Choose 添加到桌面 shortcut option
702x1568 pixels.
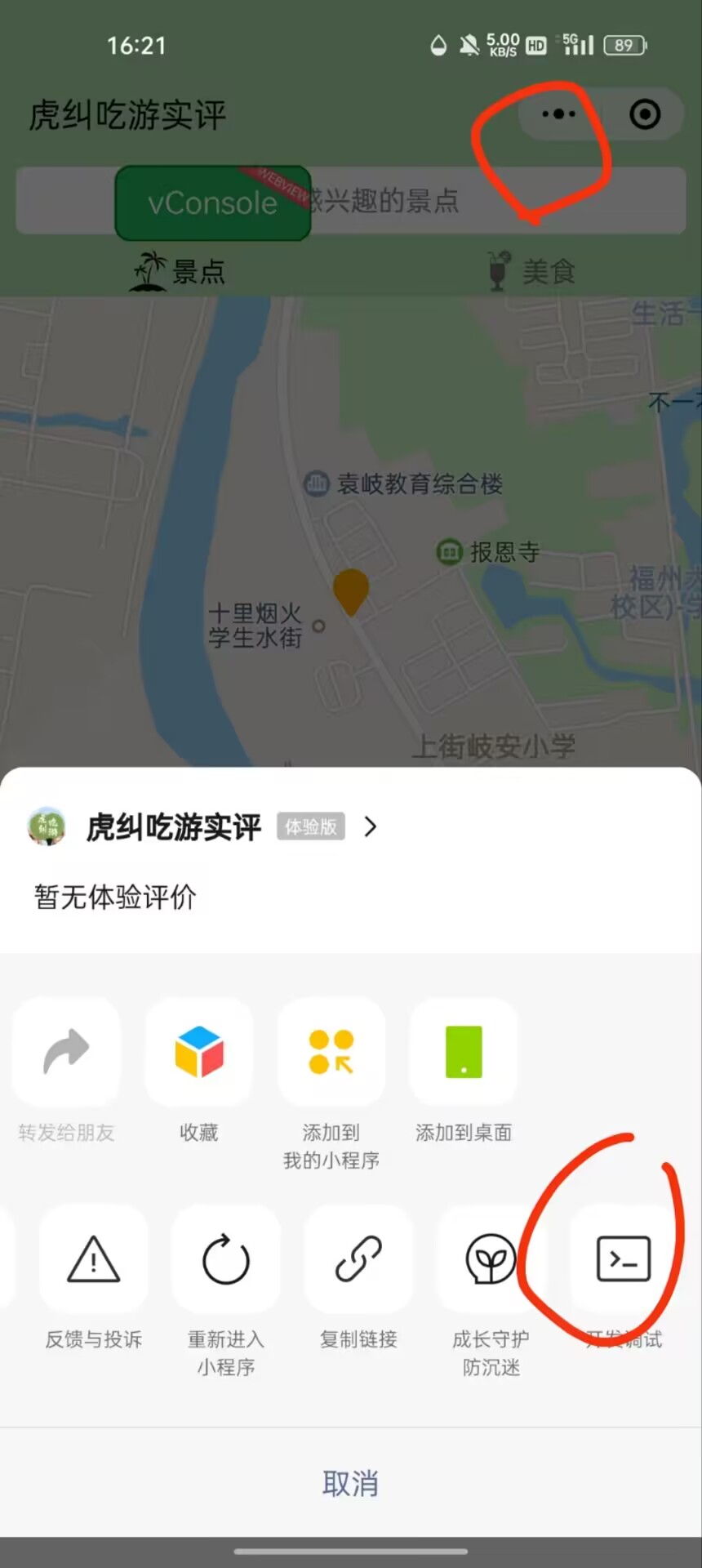[463, 1052]
